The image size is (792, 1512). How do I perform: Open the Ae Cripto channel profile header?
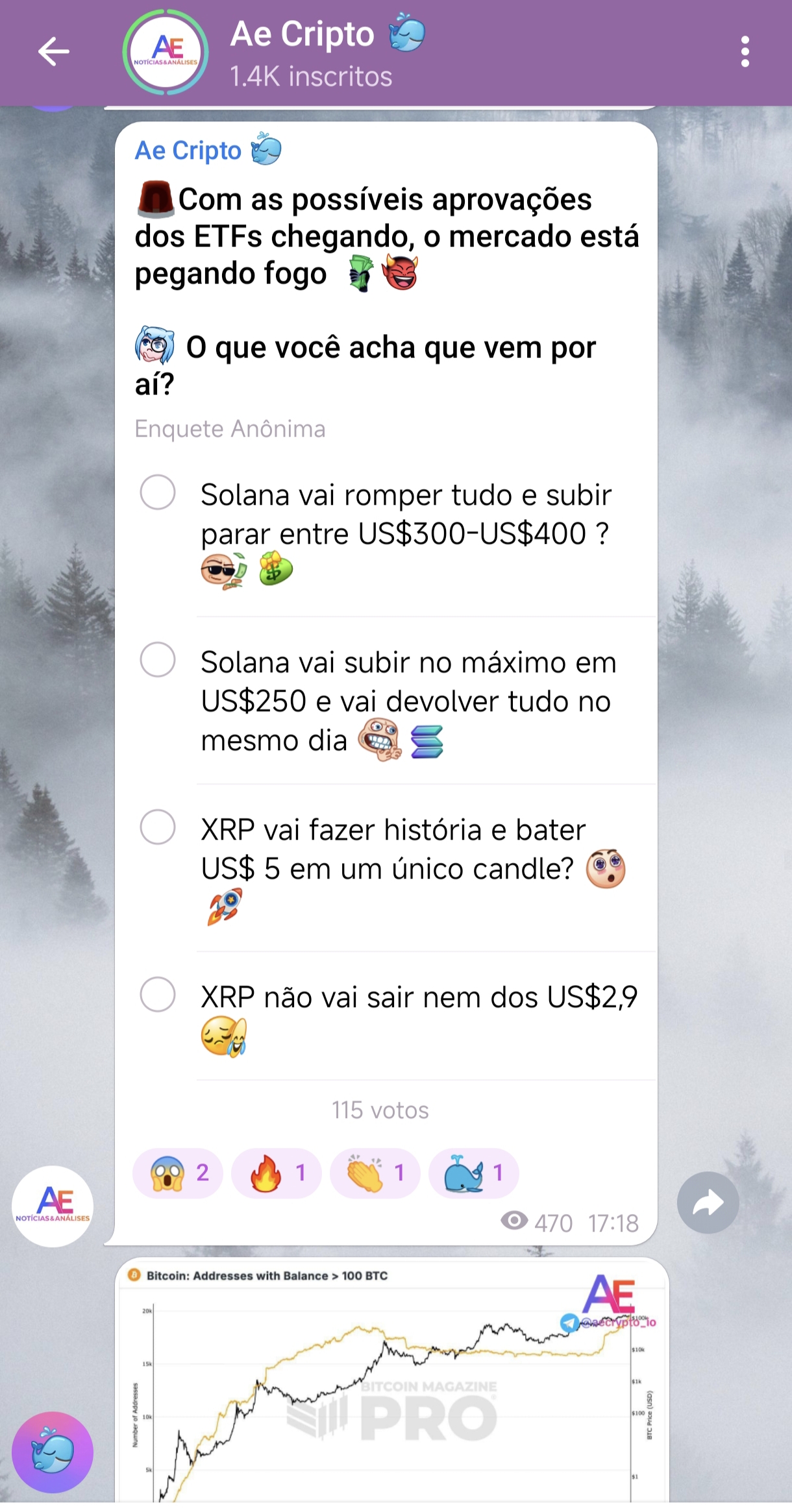click(x=312, y=53)
